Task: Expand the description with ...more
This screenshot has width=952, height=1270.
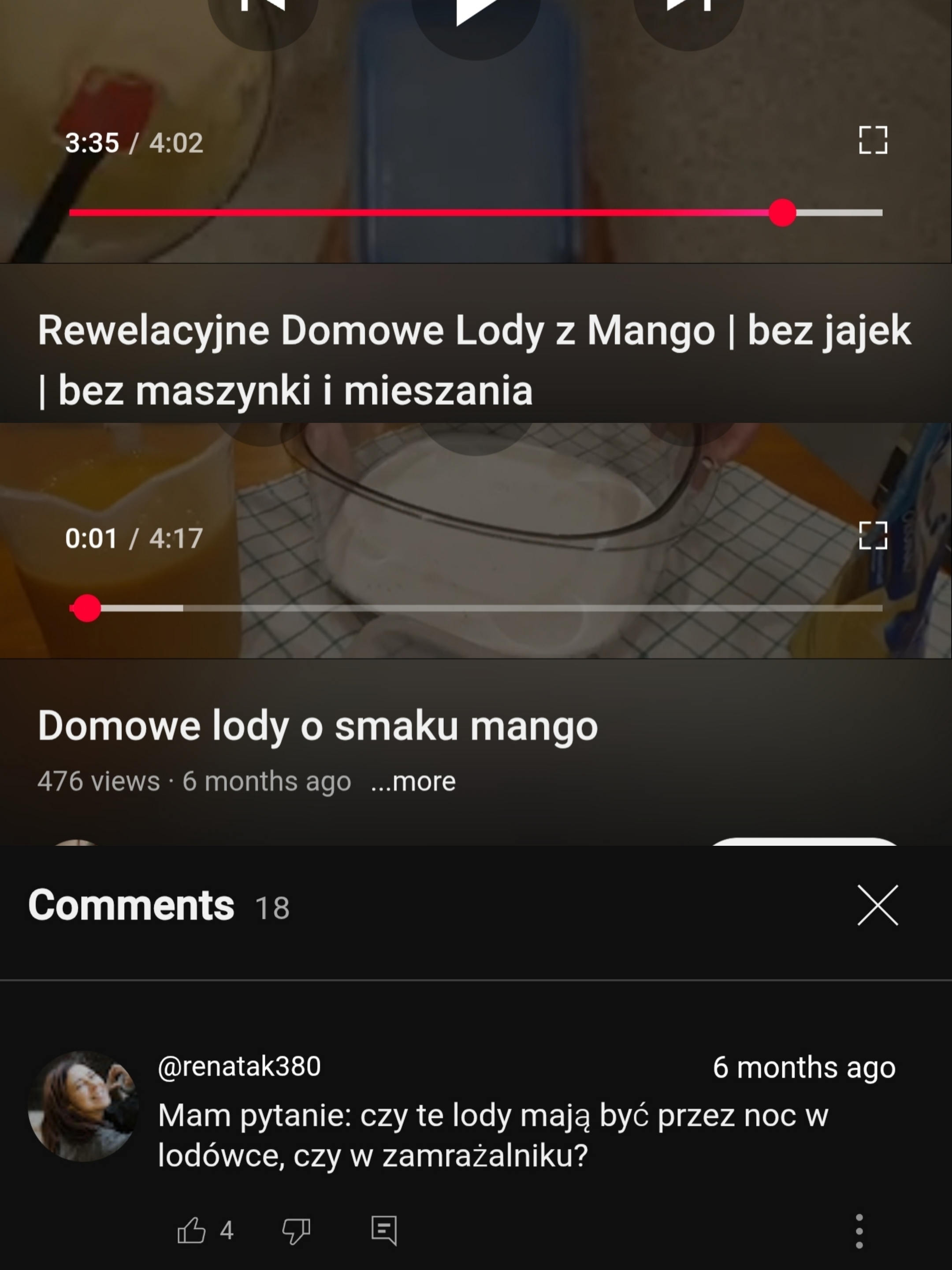Action: 413,781
